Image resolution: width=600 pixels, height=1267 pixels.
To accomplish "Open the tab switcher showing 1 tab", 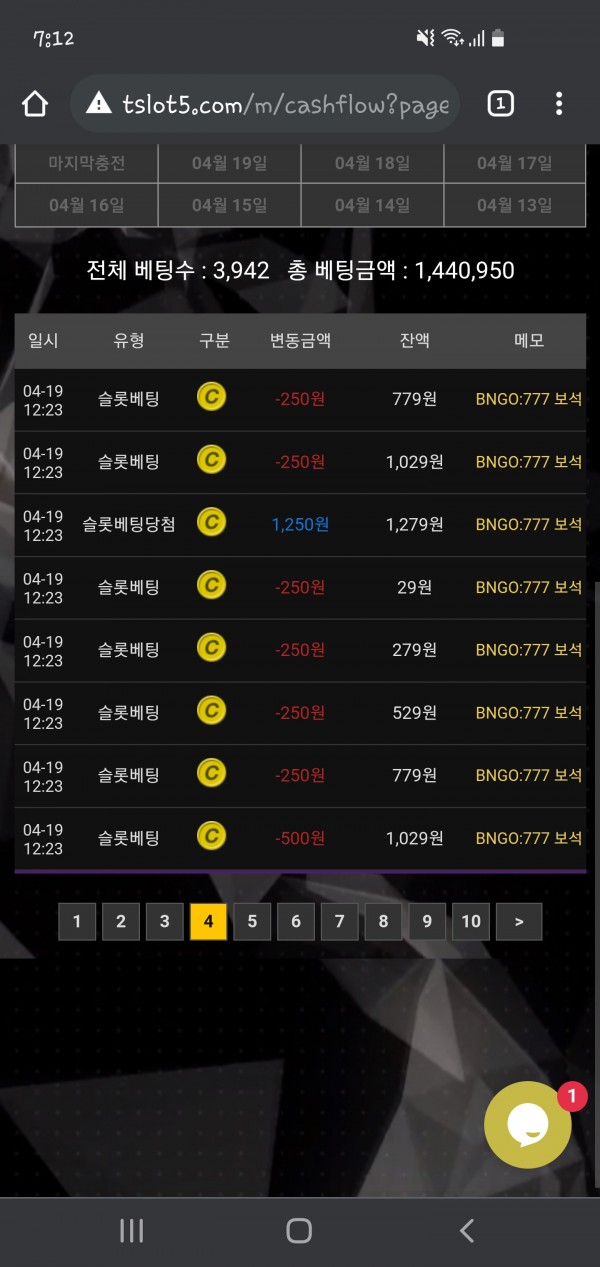I will pos(500,103).
